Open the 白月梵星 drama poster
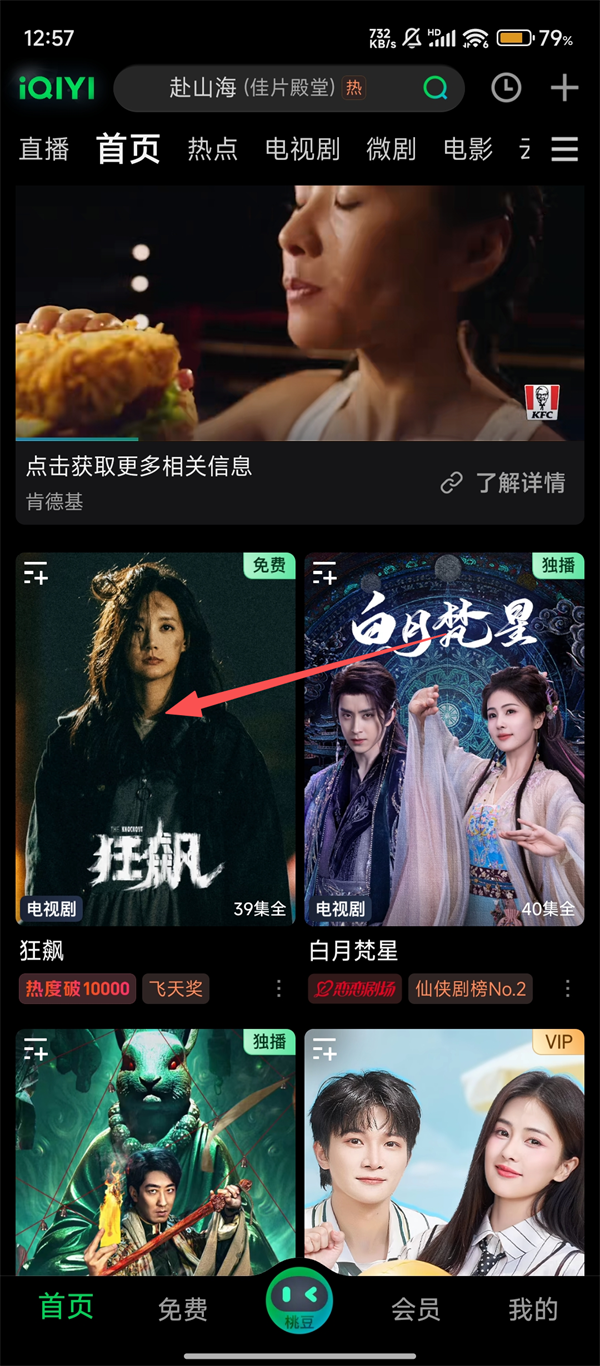 [x=444, y=740]
